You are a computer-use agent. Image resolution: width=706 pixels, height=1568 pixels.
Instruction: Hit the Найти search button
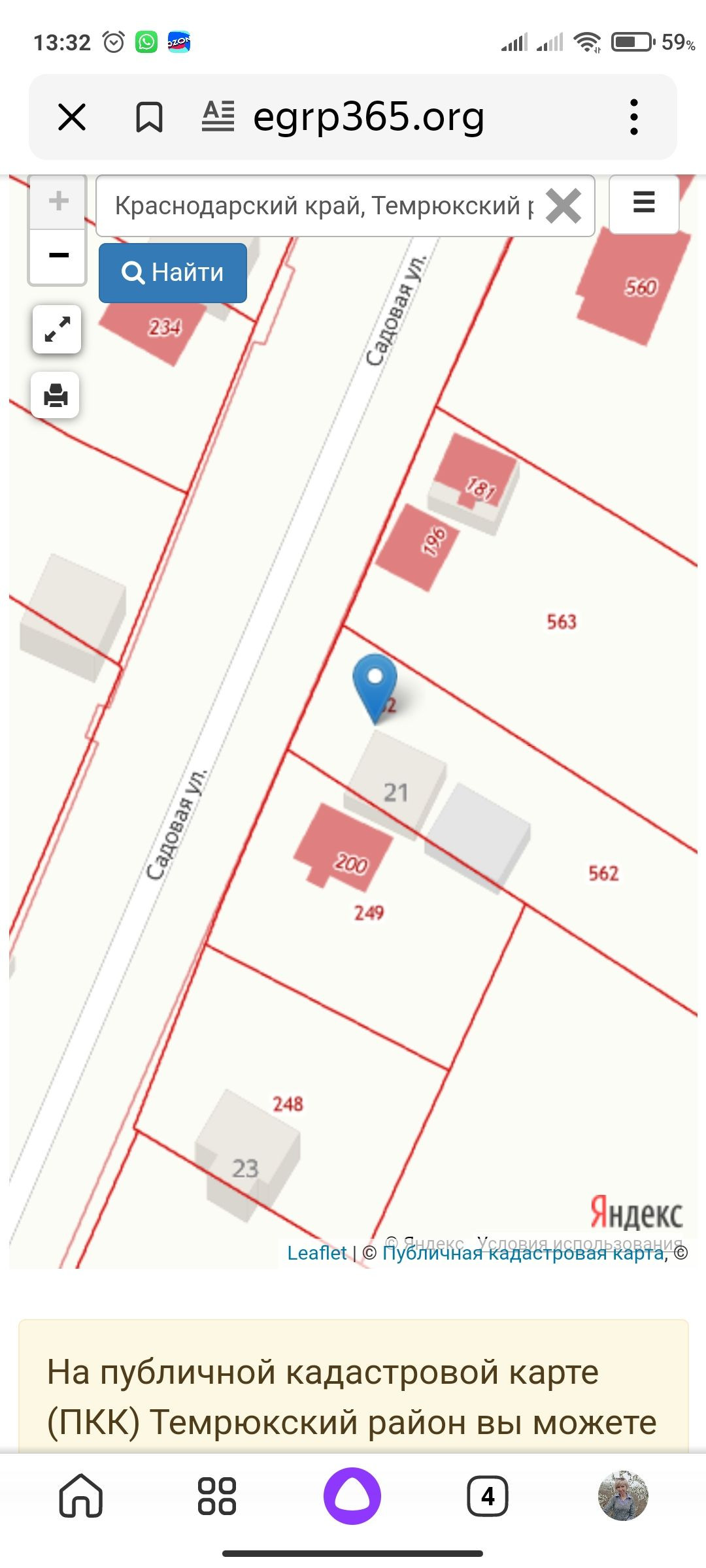click(173, 272)
